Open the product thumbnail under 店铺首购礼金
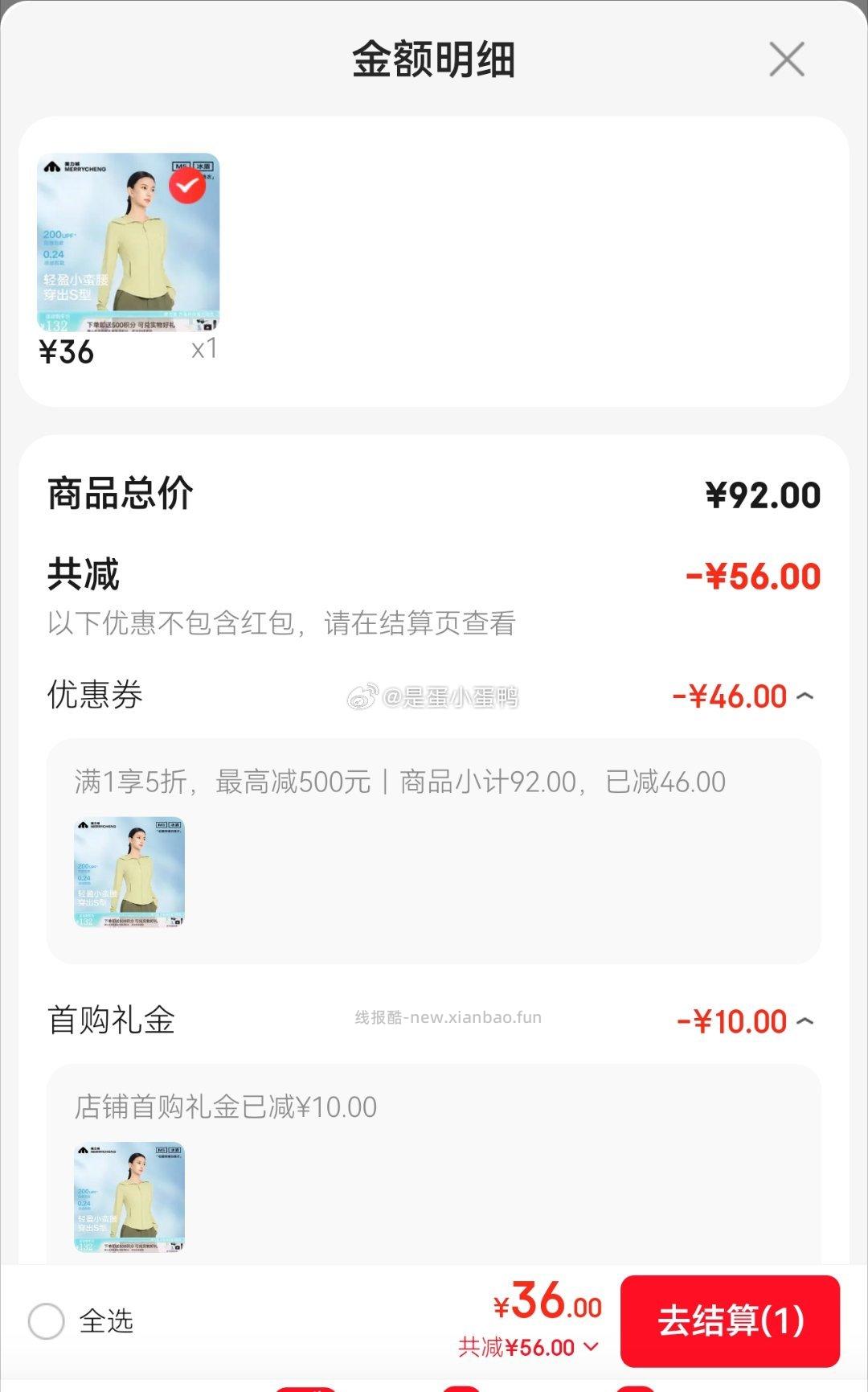The image size is (868, 1392). point(129,1198)
